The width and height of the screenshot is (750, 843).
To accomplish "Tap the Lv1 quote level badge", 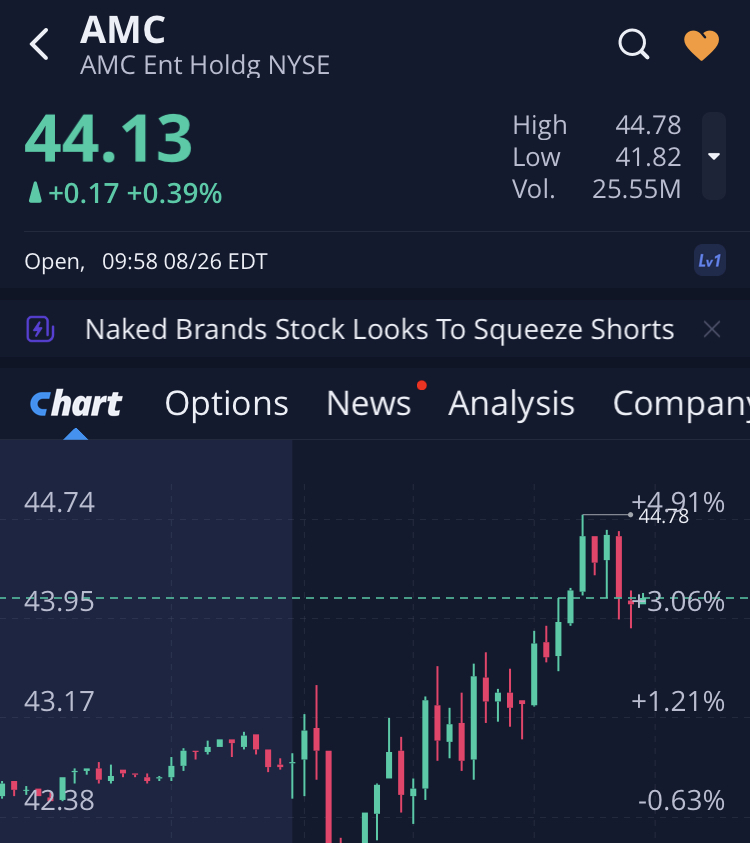I will pos(709,261).
